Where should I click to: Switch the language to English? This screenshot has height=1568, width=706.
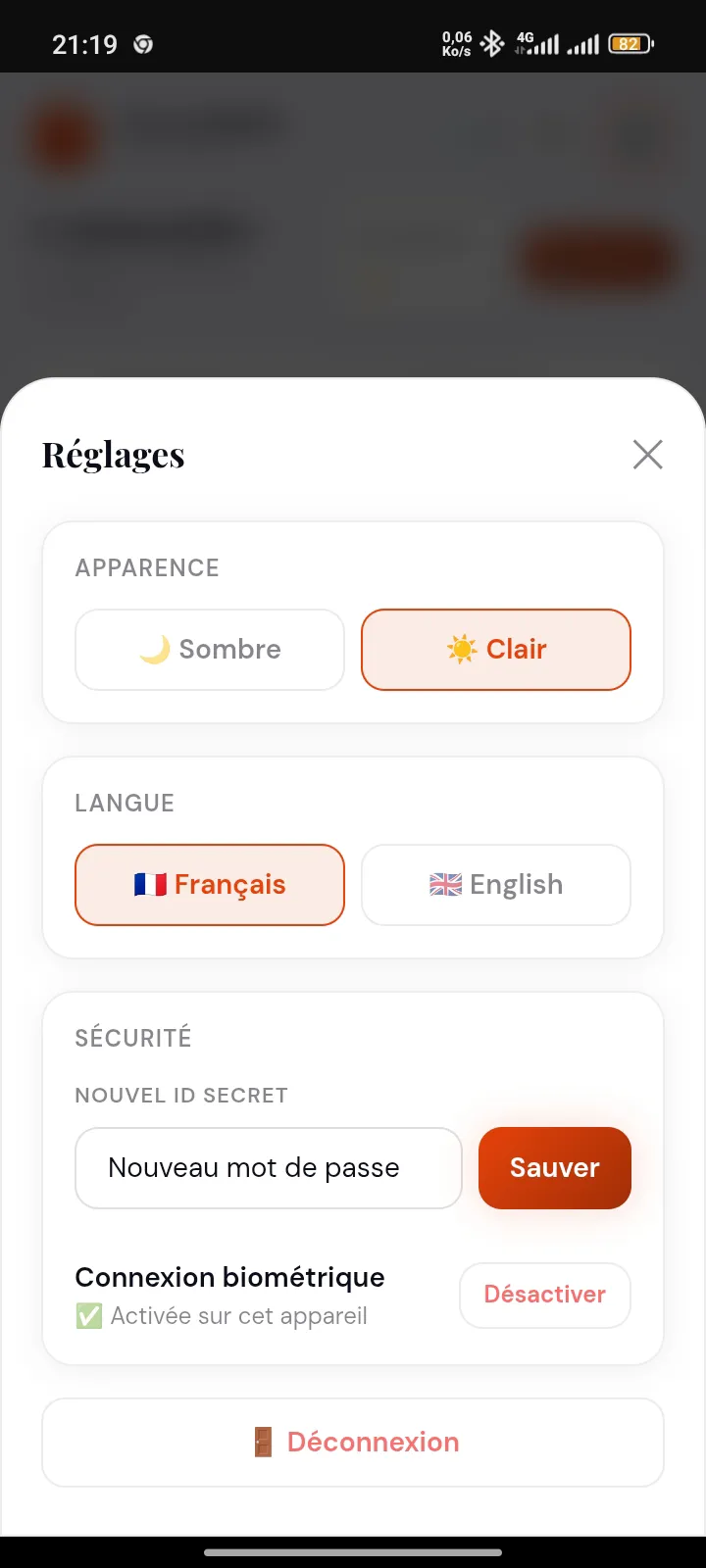[x=496, y=885]
